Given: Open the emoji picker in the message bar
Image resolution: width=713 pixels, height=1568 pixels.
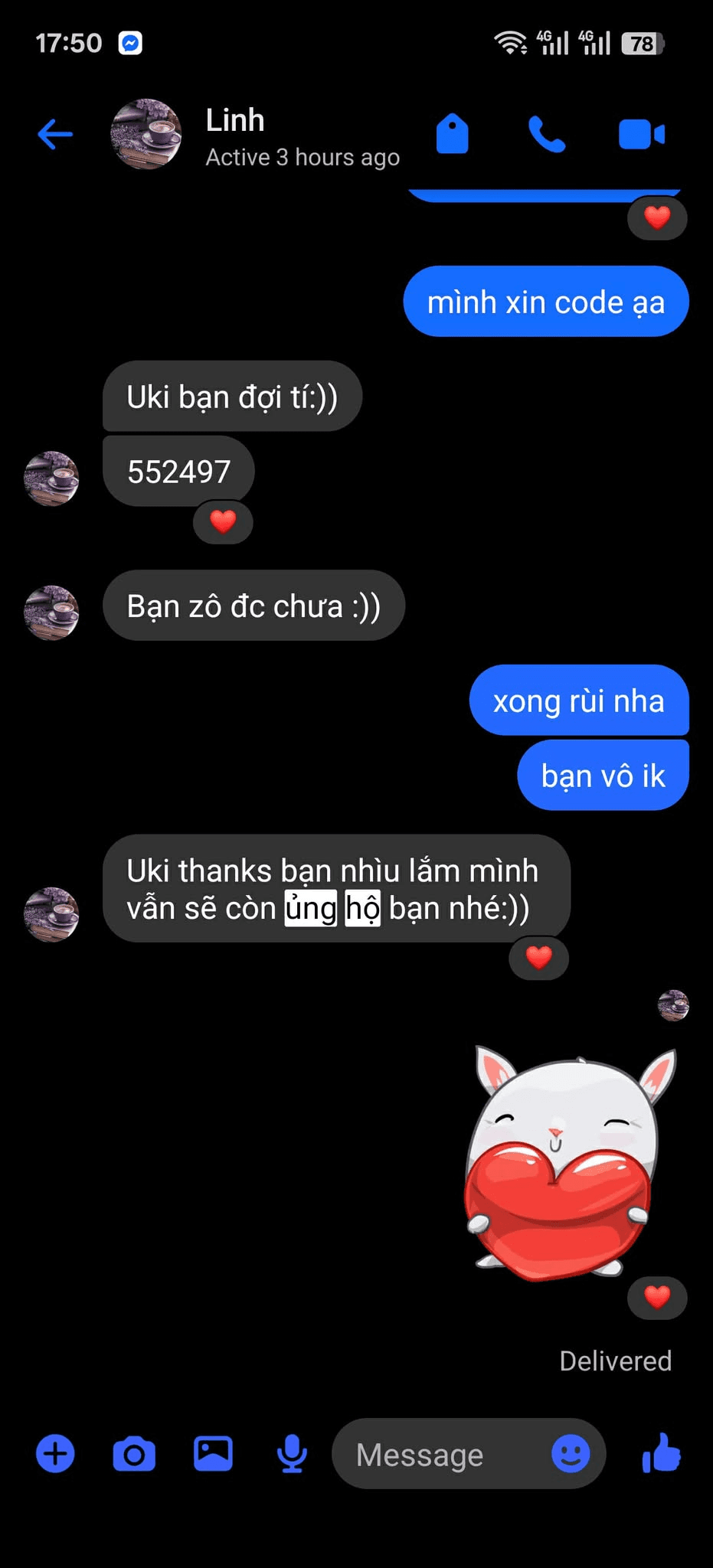Looking at the screenshot, I should coord(571,1454).
